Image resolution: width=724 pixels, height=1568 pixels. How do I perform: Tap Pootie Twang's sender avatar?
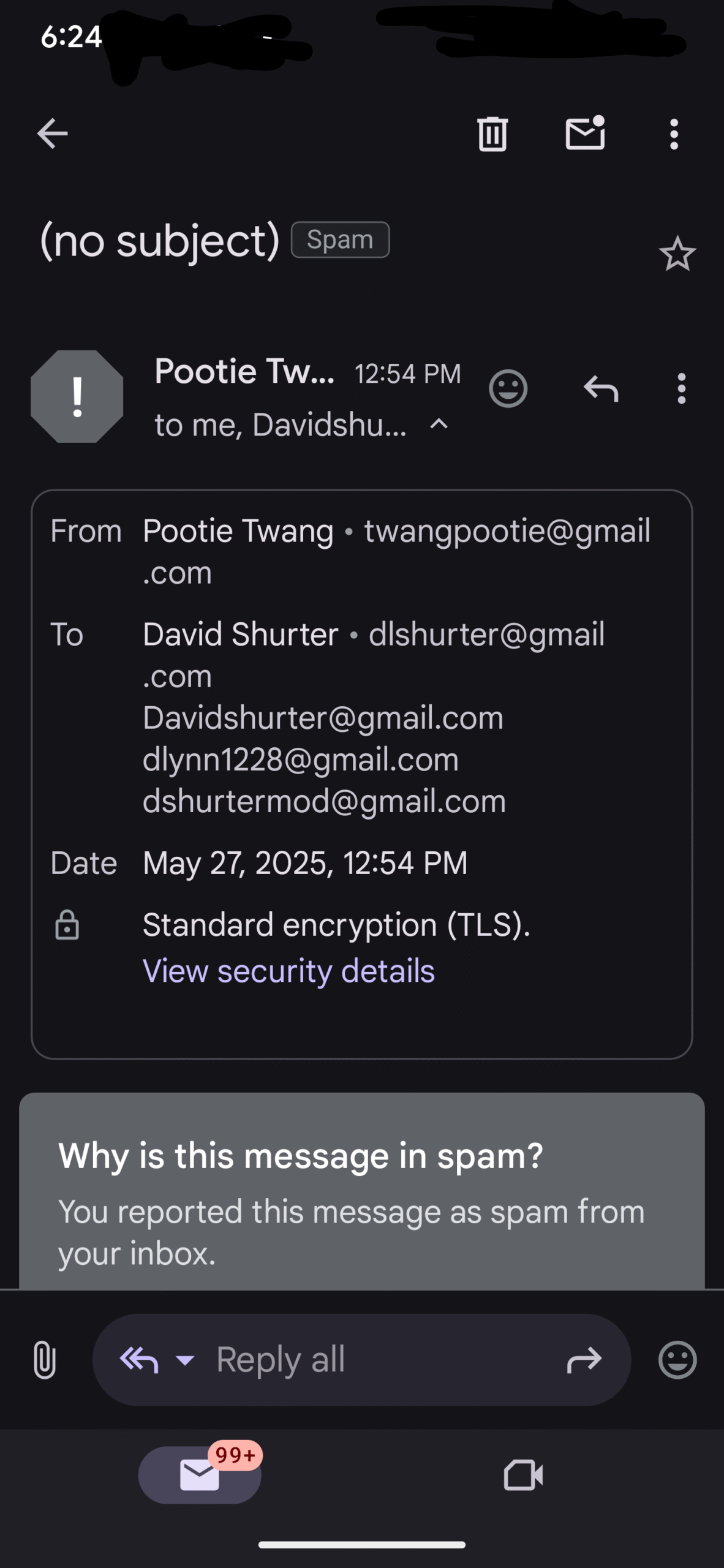[77, 396]
